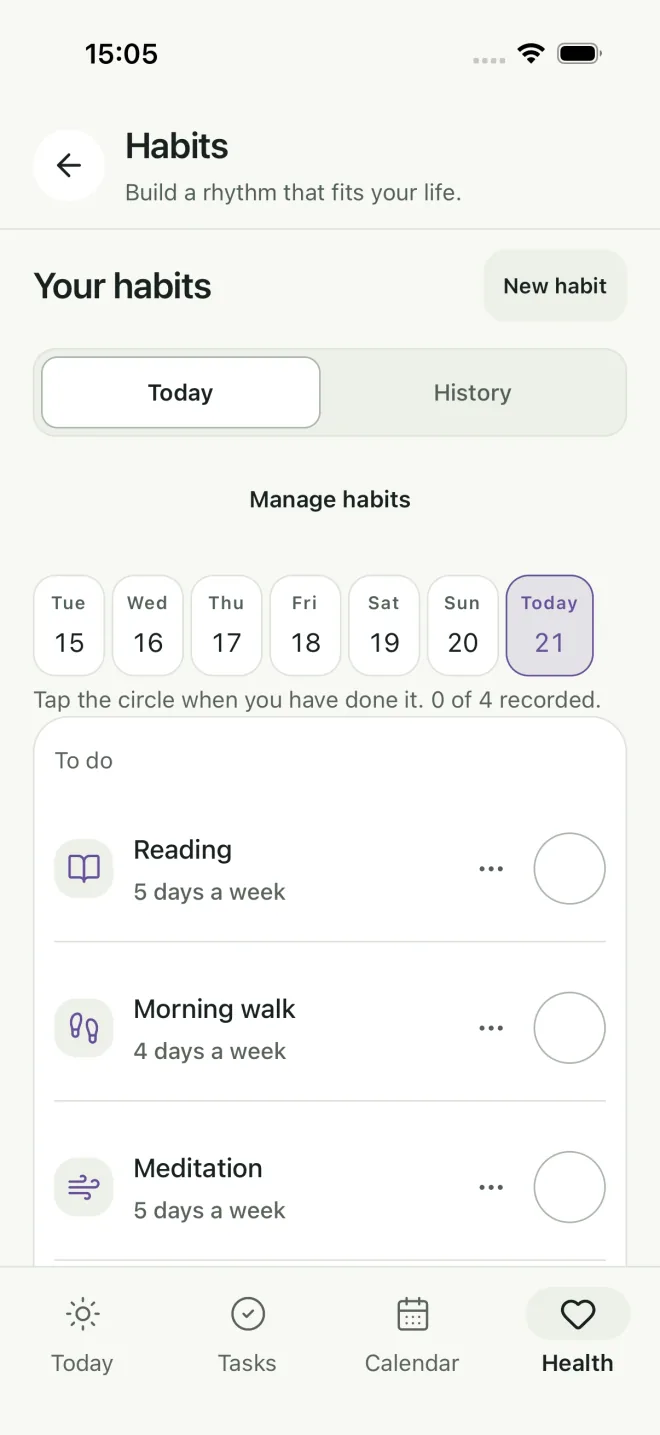Image resolution: width=660 pixels, height=1435 pixels.
Task: Mark Meditation as done
Action: (570, 1187)
